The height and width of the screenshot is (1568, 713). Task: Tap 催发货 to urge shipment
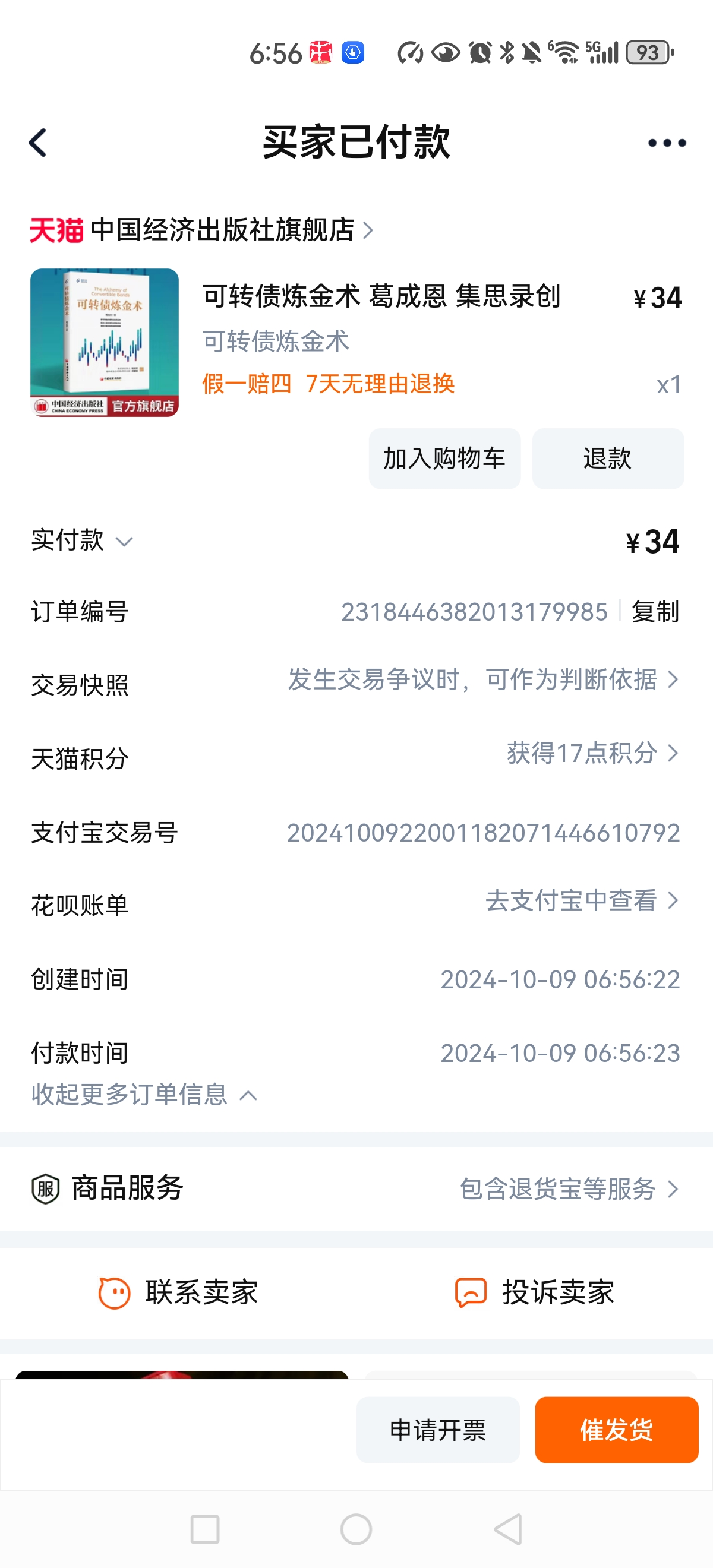(x=616, y=1430)
